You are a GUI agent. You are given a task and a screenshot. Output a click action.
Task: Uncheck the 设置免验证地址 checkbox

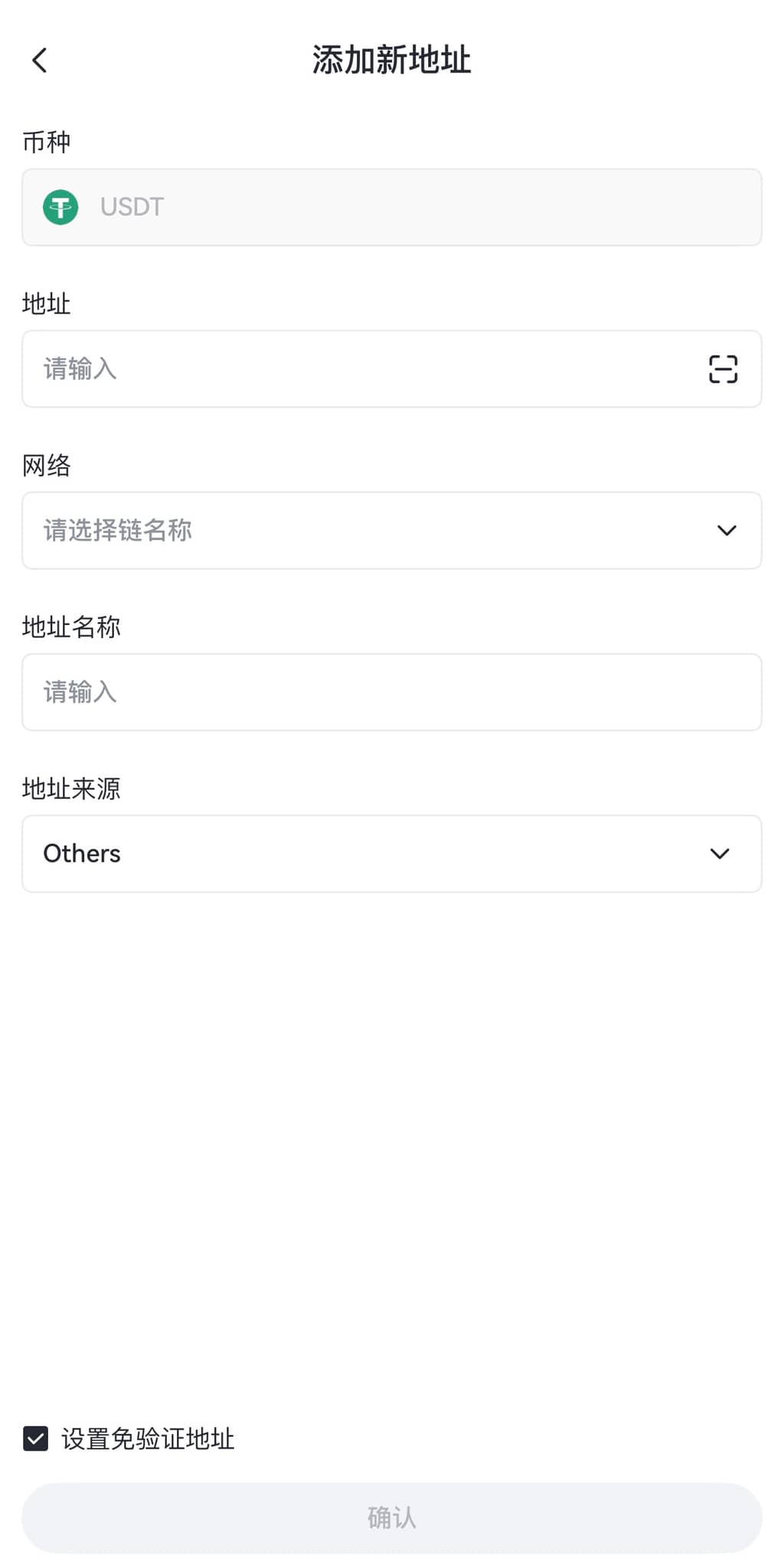point(36,1439)
